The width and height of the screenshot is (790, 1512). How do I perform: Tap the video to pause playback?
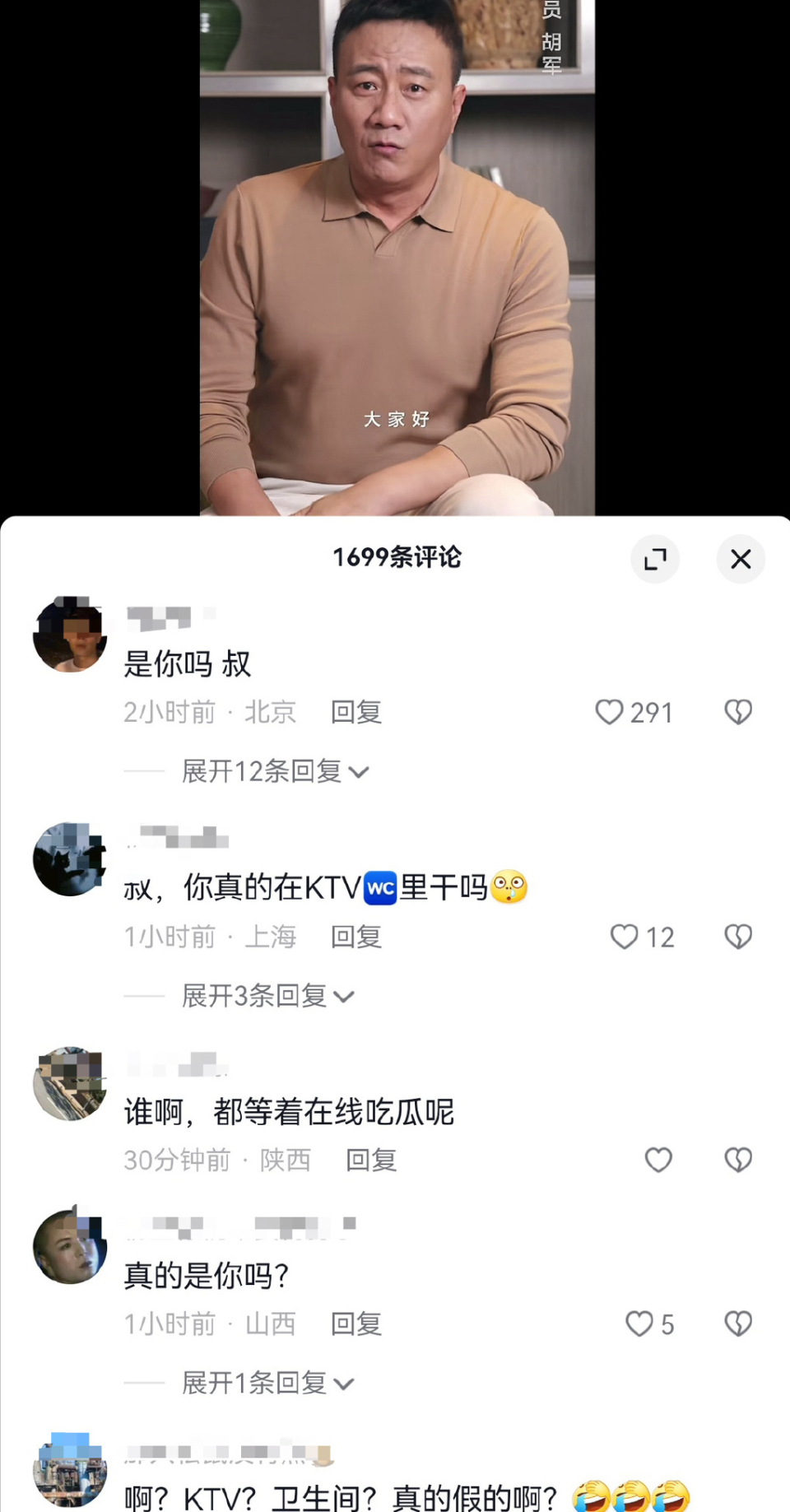pos(395,247)
